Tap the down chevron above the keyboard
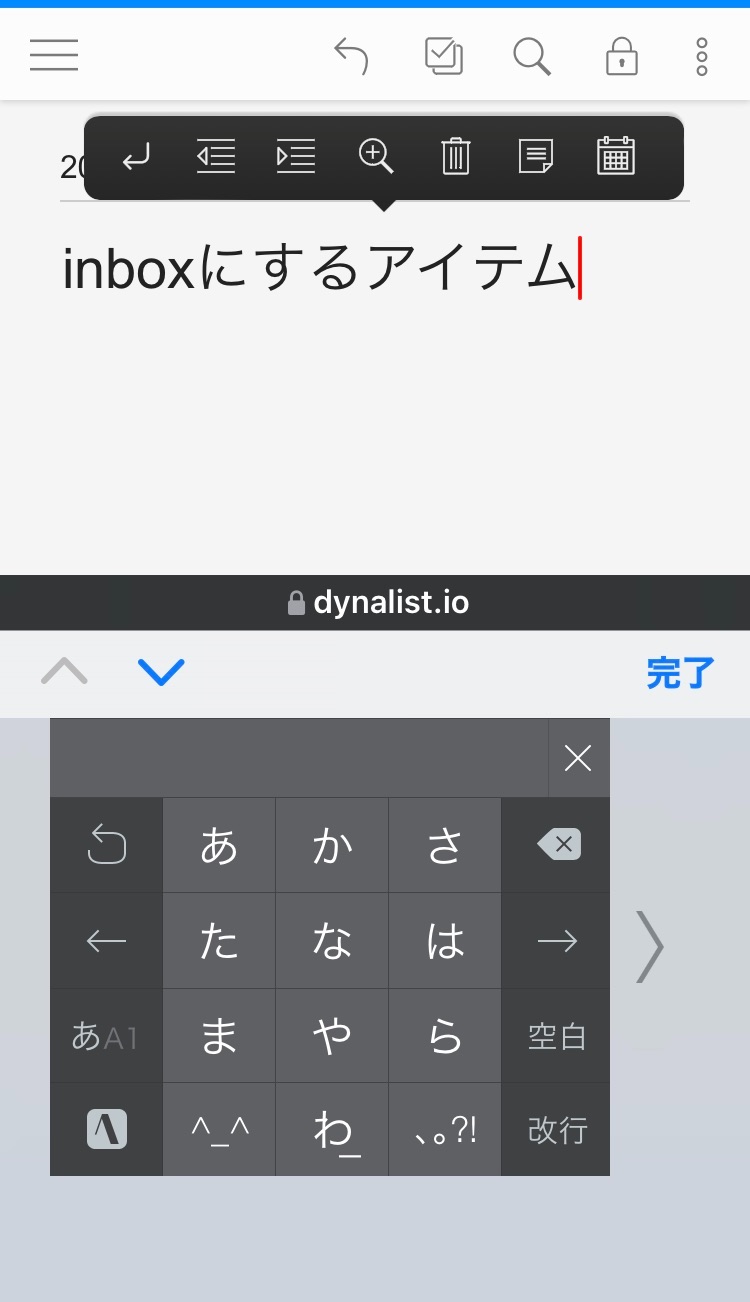This screenshot has height=1302, width=750. point(161,672)
